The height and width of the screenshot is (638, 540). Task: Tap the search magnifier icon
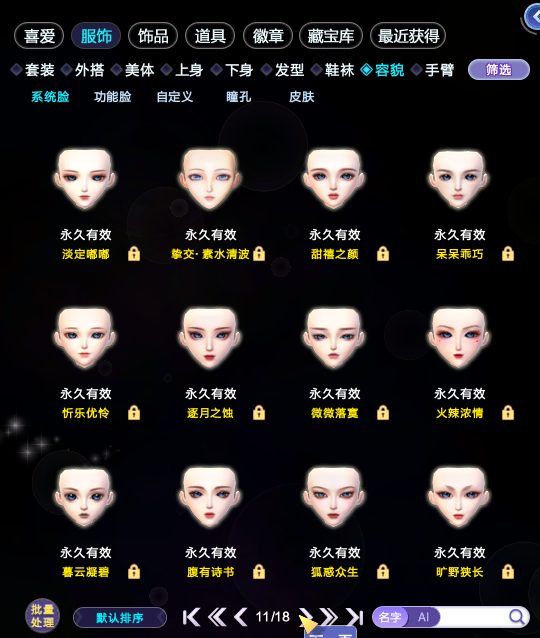pyautogui.click(x=517, y=617)
